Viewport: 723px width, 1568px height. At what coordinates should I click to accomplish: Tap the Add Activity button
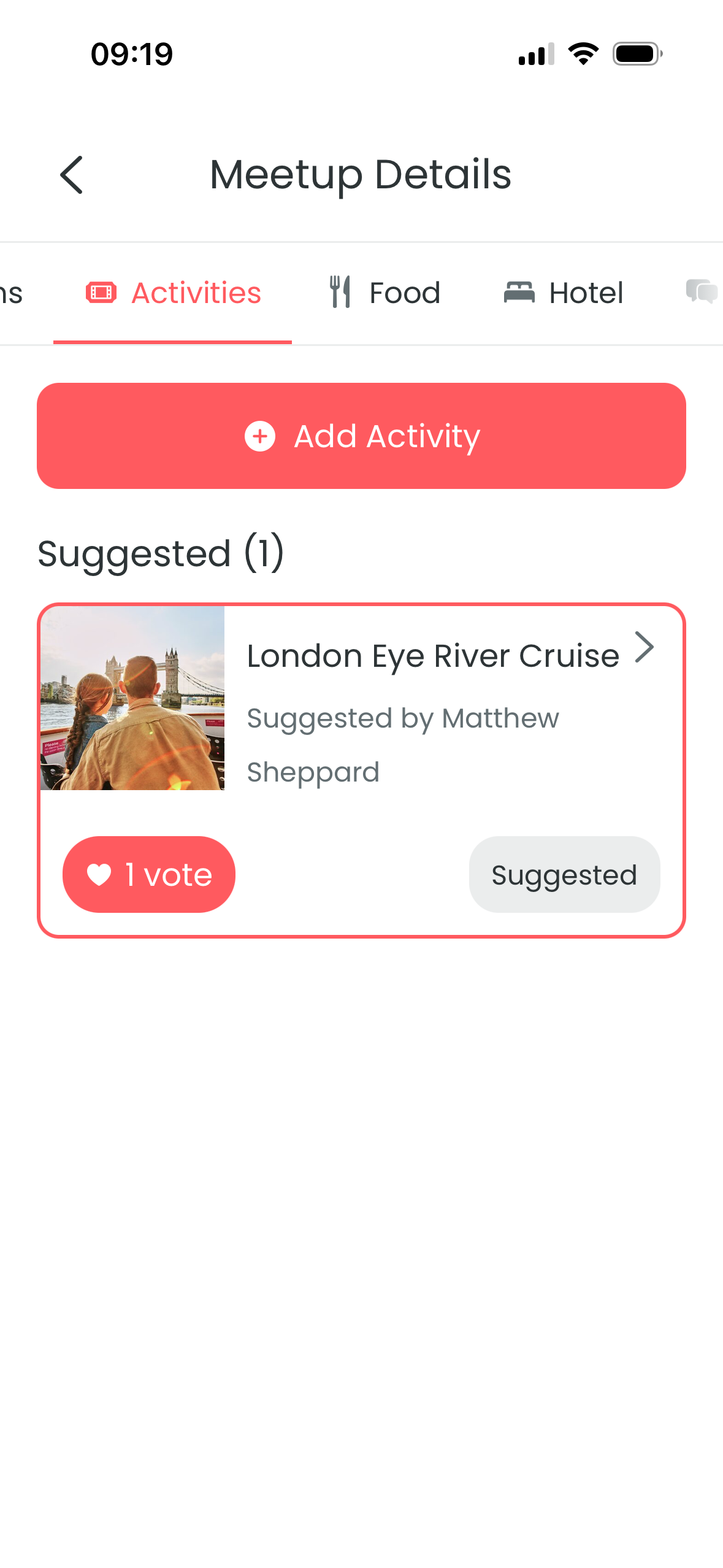[361, 436]
